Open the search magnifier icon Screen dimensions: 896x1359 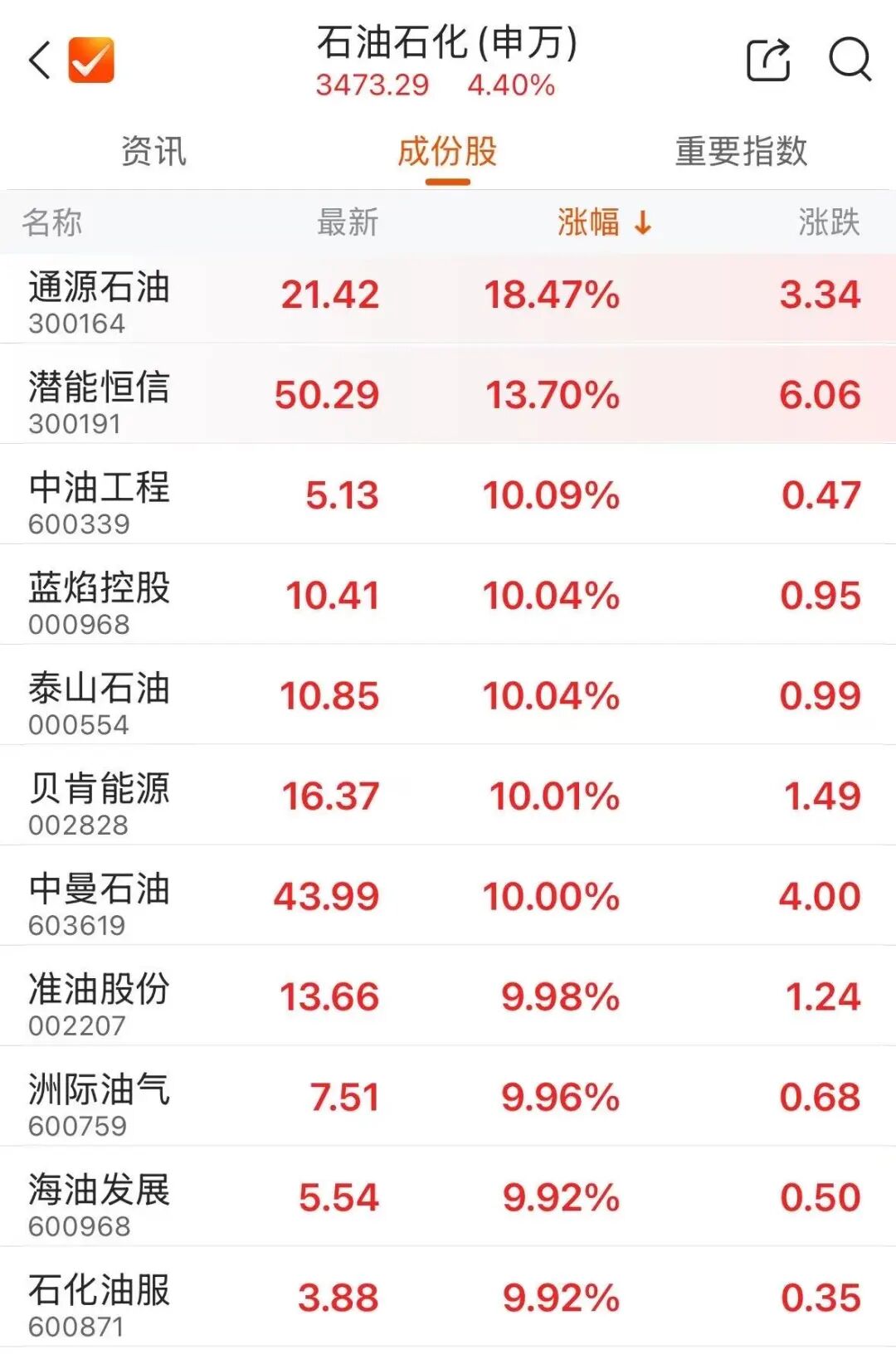click(850, 60)
